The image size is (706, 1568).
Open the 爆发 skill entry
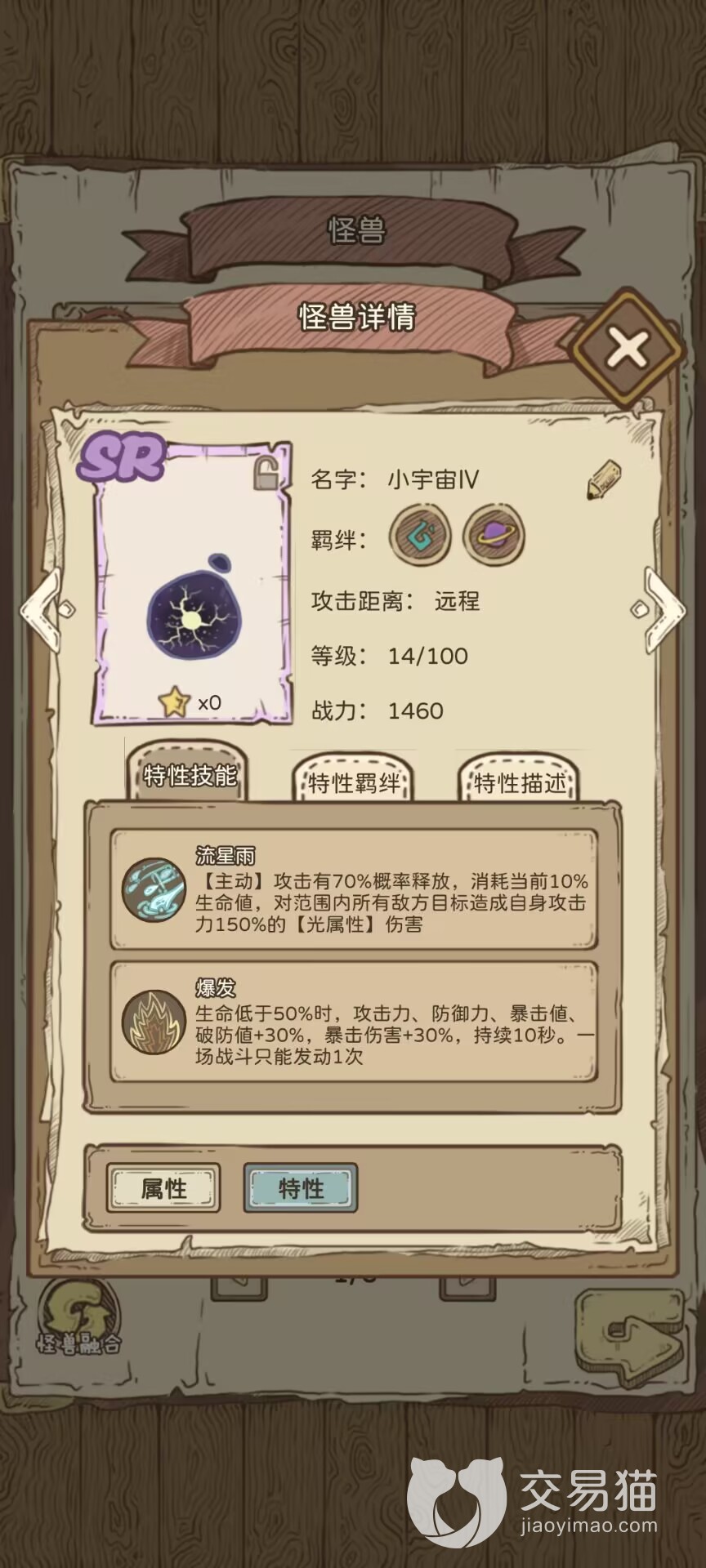[354, 1022]
